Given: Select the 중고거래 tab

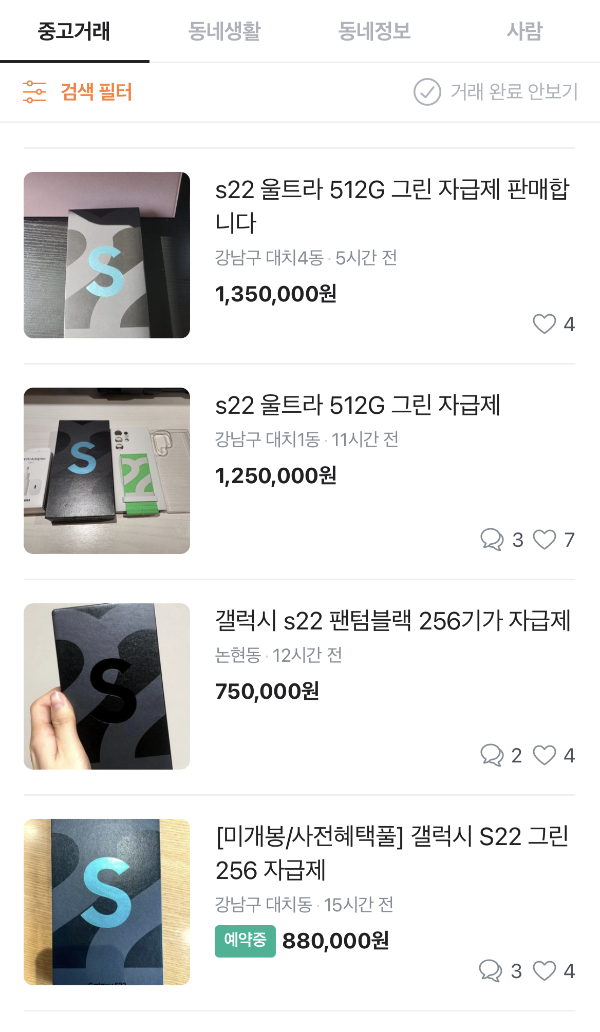Looking at the screenshot, I should tap(74, 31).
